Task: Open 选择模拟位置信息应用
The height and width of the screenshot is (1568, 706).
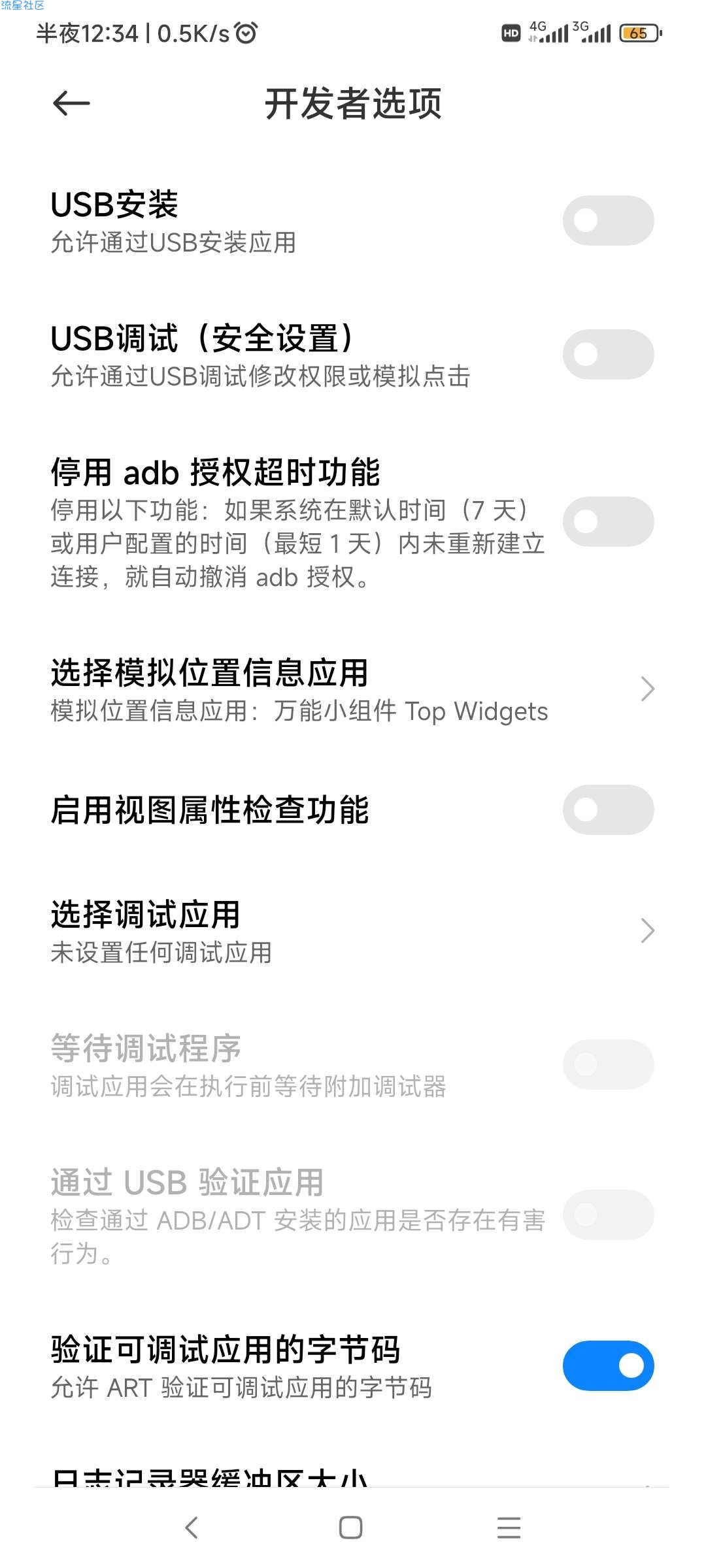Action: pyautogui.click(x=353, y=690)
